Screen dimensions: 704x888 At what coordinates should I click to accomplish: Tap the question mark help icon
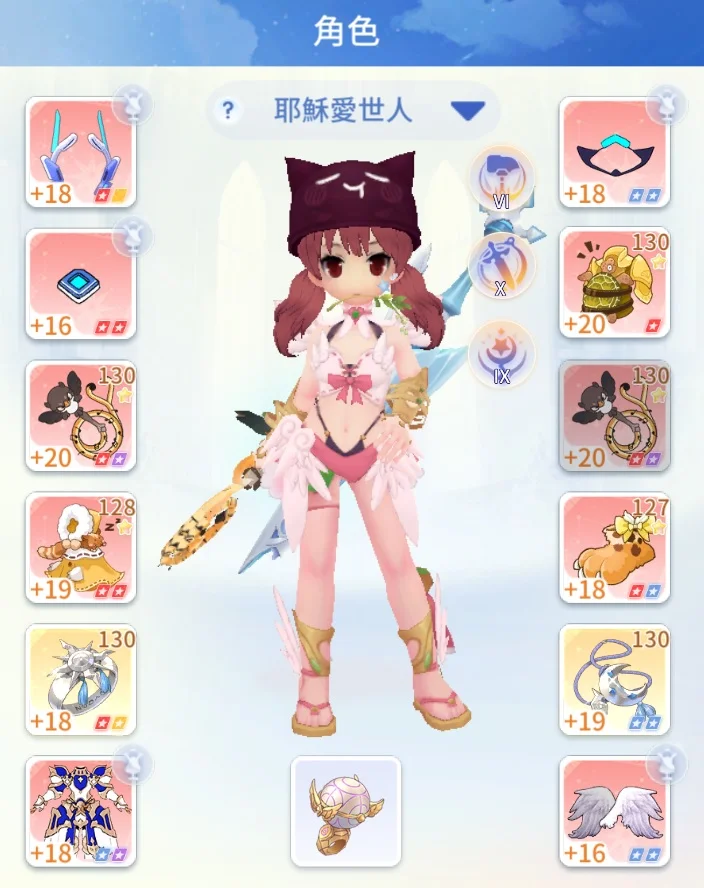click(x=229, y=110)
